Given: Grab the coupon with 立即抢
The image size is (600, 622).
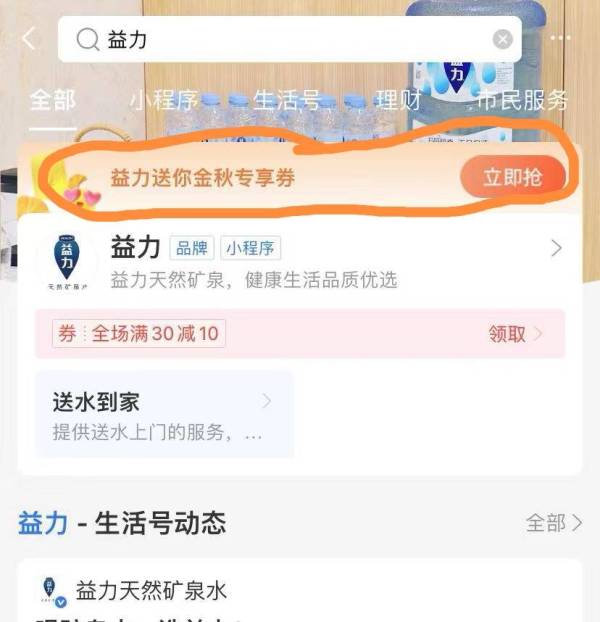Looking at the screenshot, I should pos(512,178).
